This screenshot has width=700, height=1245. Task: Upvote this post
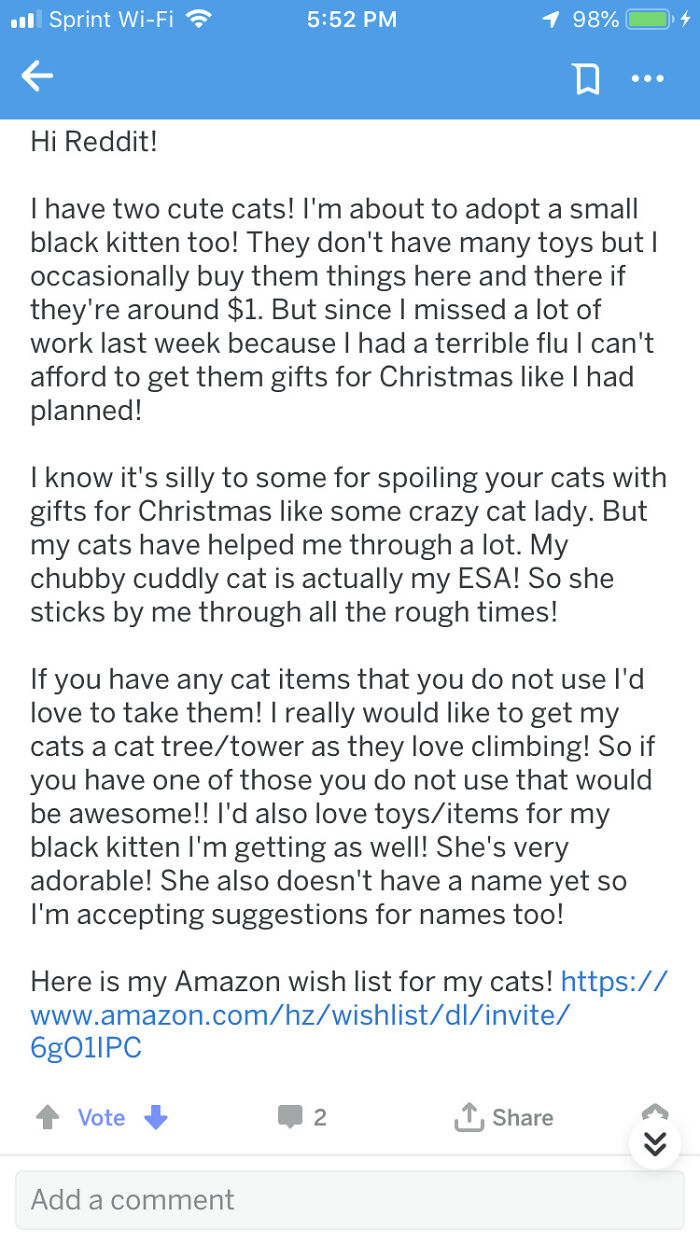coord(47,1117)
